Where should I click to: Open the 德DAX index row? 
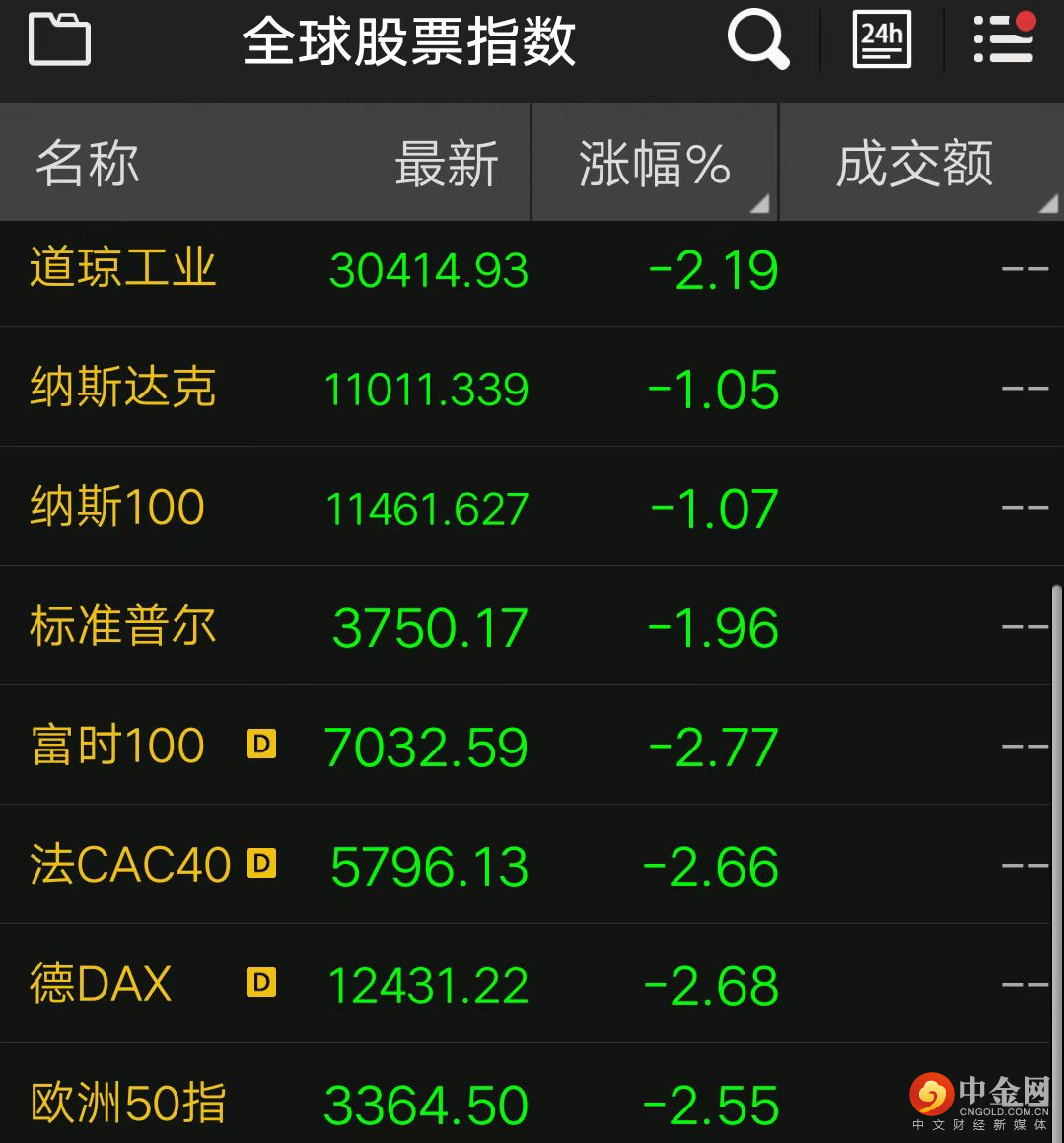[101, 985]
